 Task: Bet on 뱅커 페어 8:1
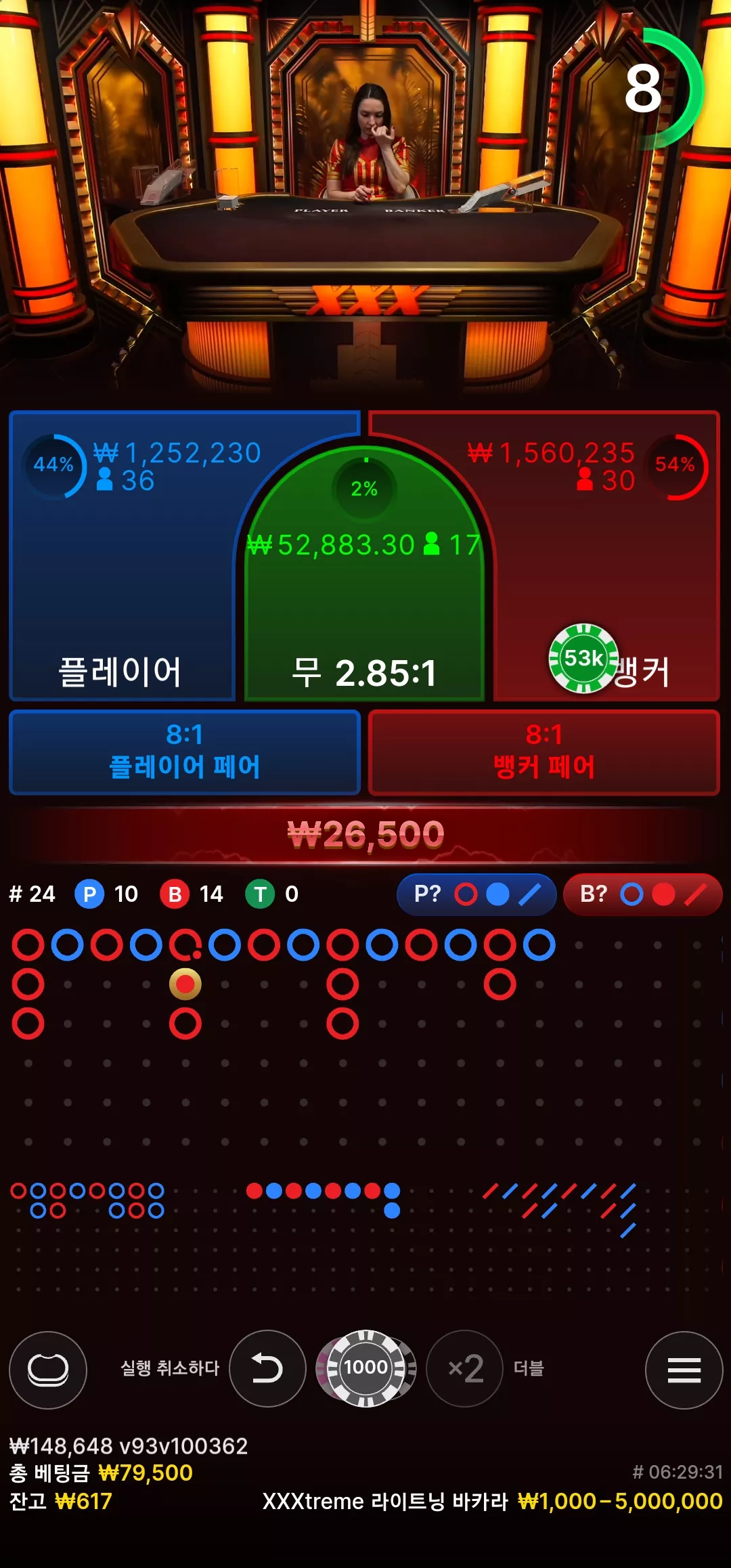point(544,752)
